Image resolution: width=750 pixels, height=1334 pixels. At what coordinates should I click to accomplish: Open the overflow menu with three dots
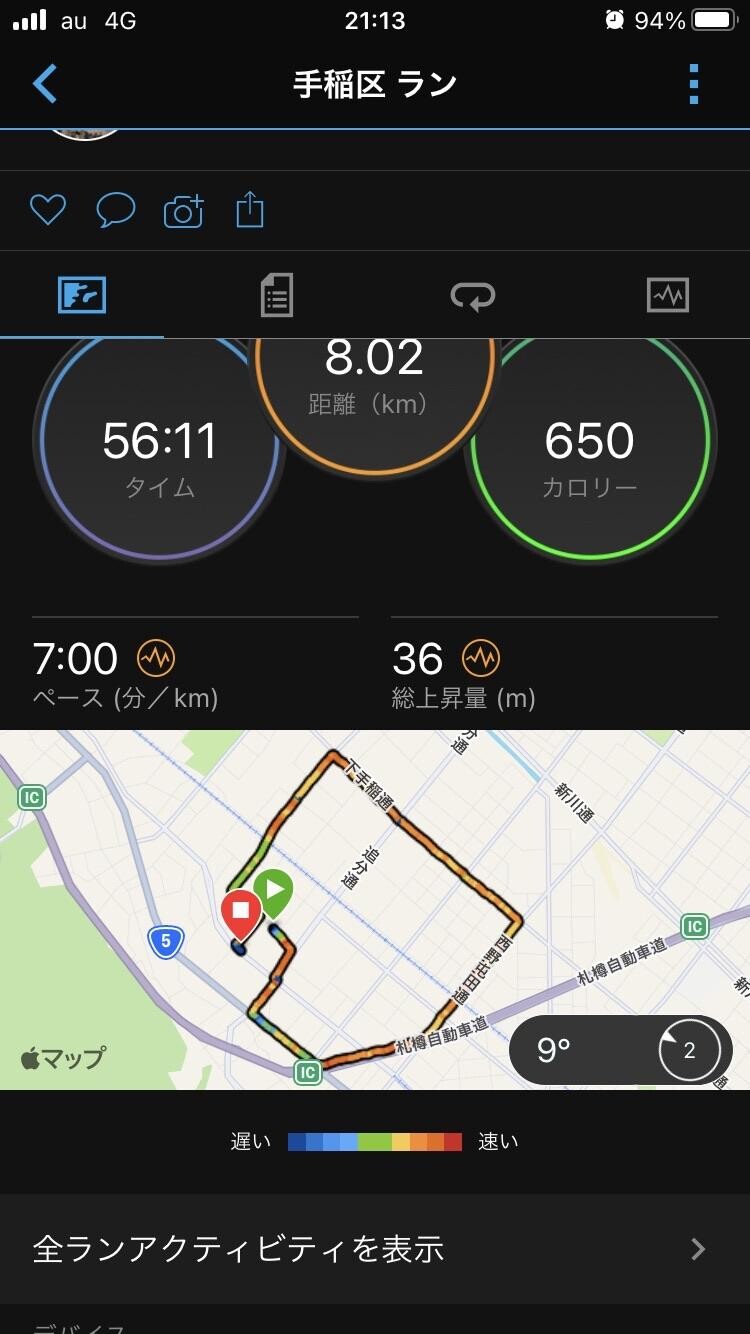tap(693, 85)
